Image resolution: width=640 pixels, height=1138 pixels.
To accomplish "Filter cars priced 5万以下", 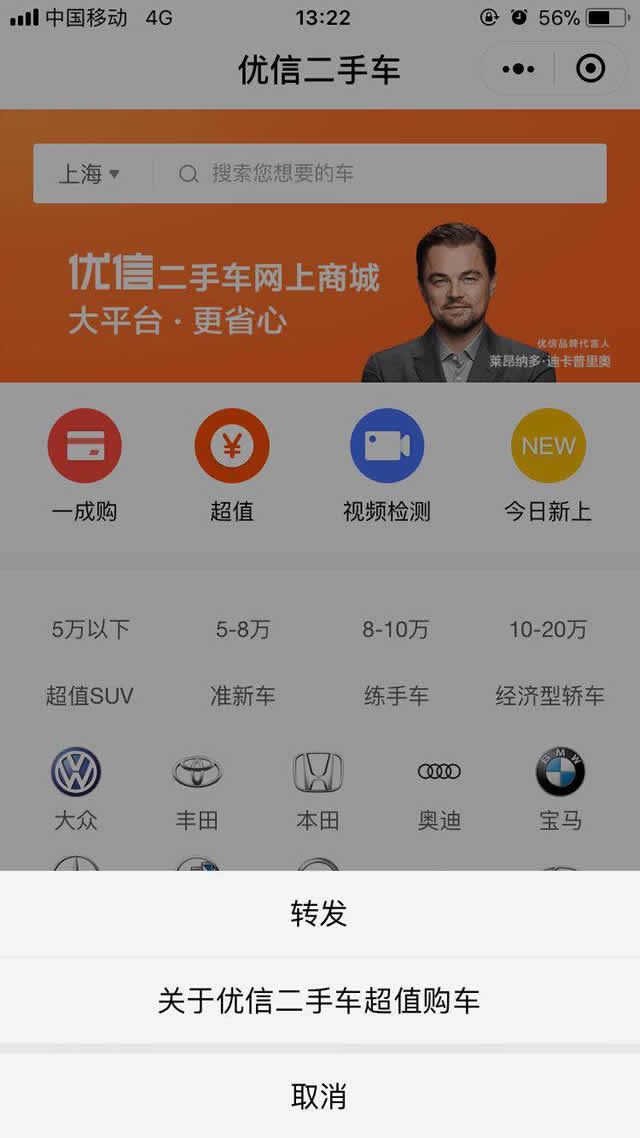I will click(x=91, y=629).
